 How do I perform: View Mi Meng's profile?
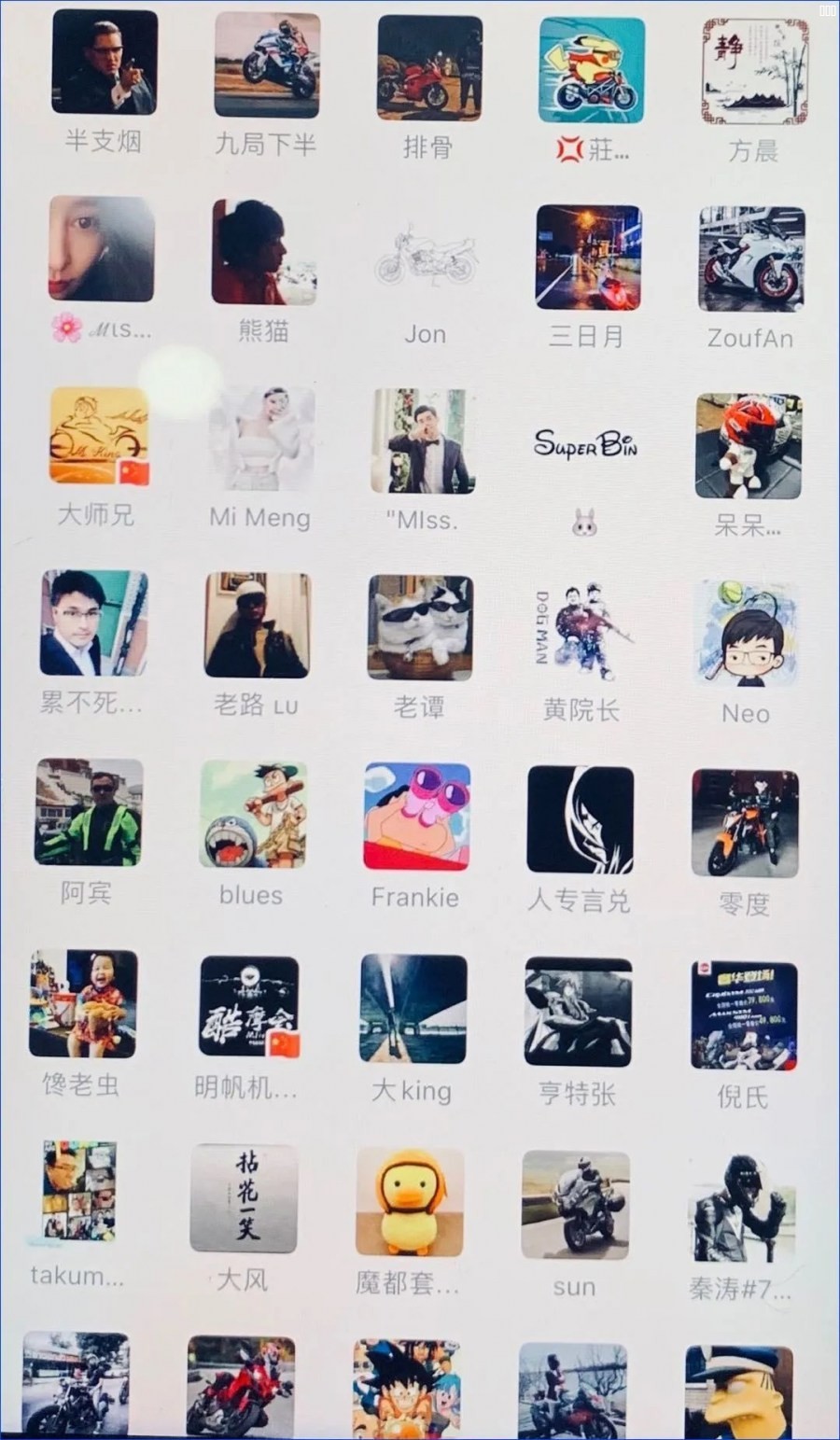pos(261,440)
